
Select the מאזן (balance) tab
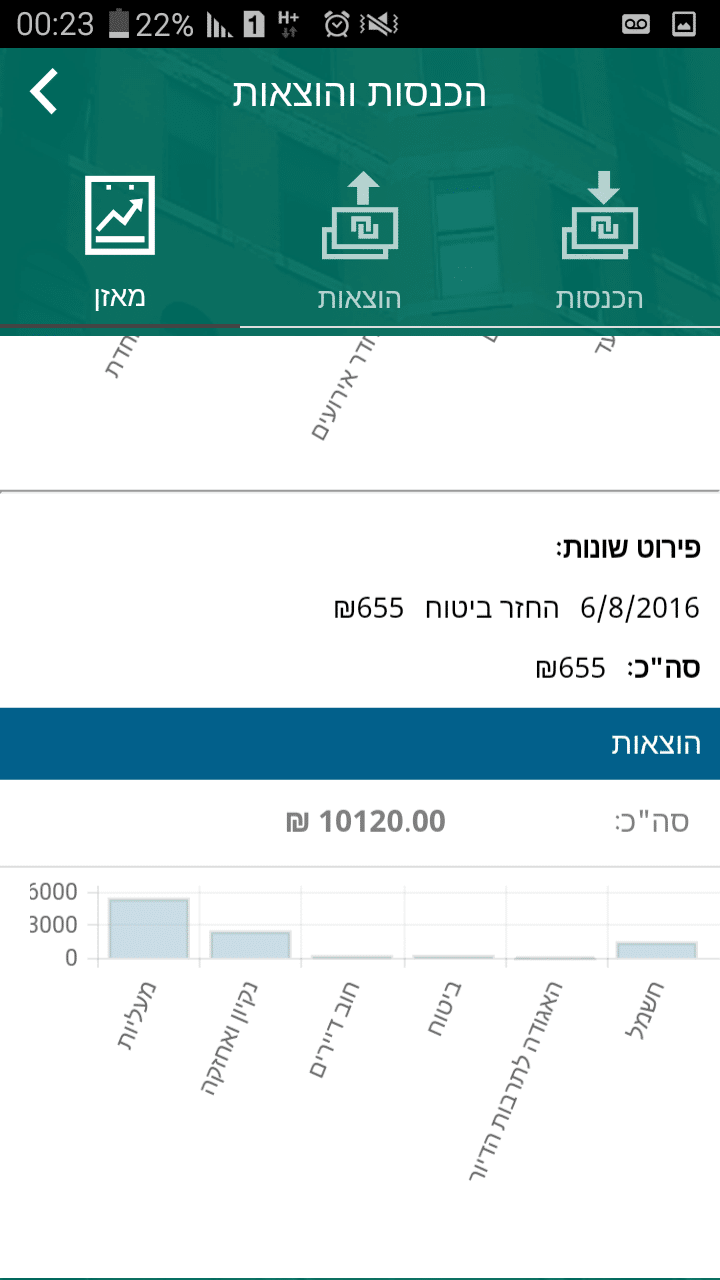tap(120, 240)
